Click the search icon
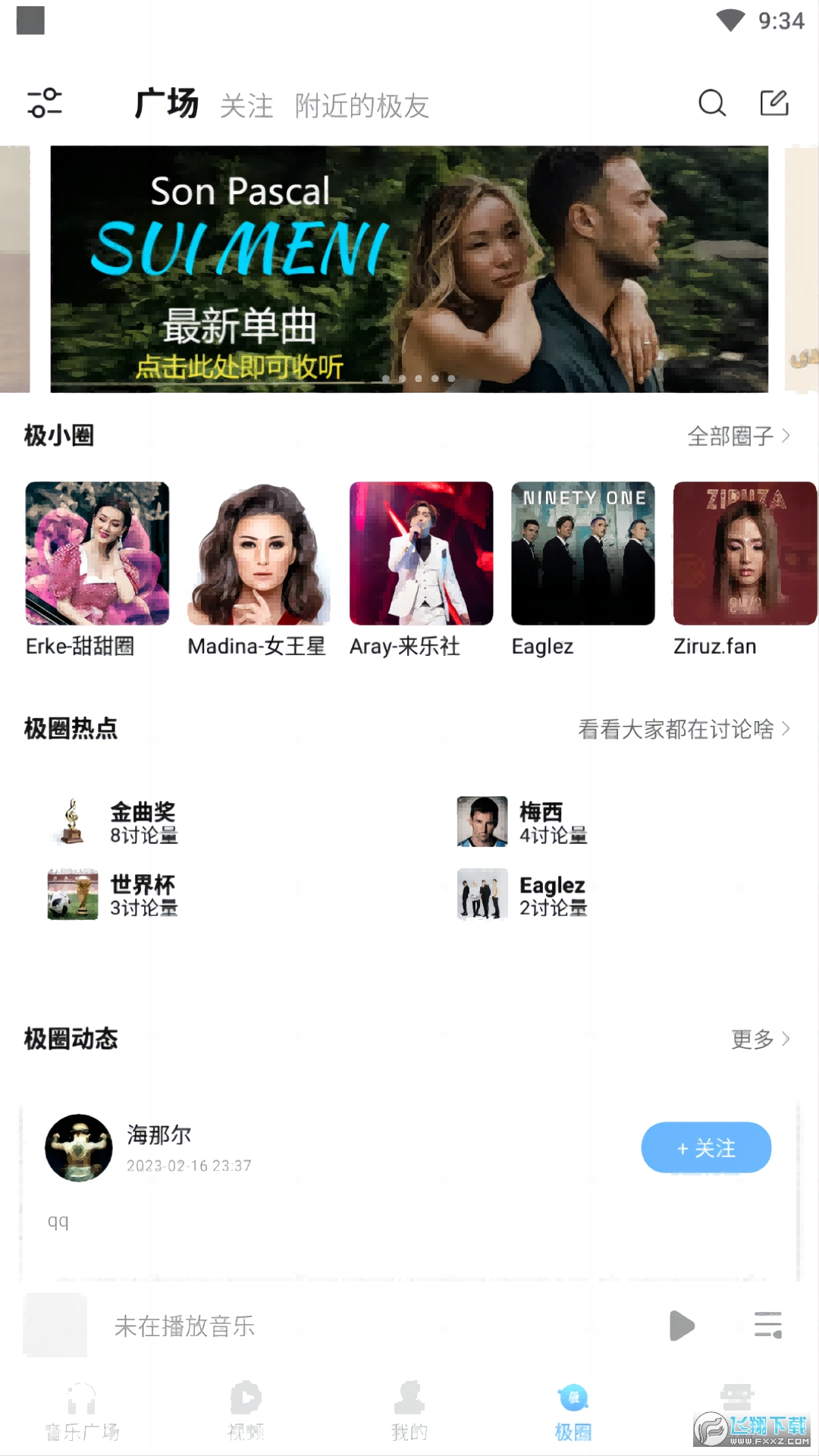This screenshot has width=819, height=1456. point(711,104)
